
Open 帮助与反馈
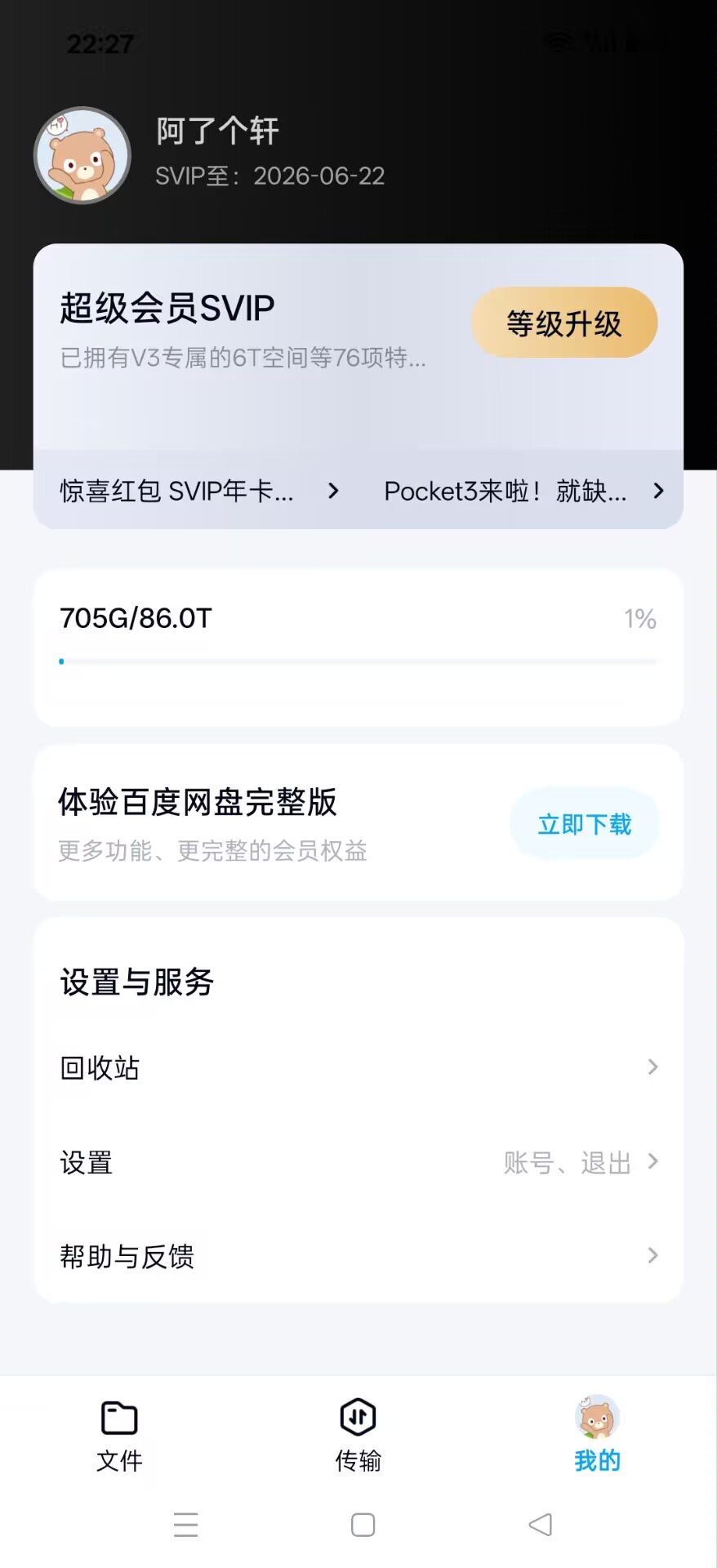tap(358, 1256)
